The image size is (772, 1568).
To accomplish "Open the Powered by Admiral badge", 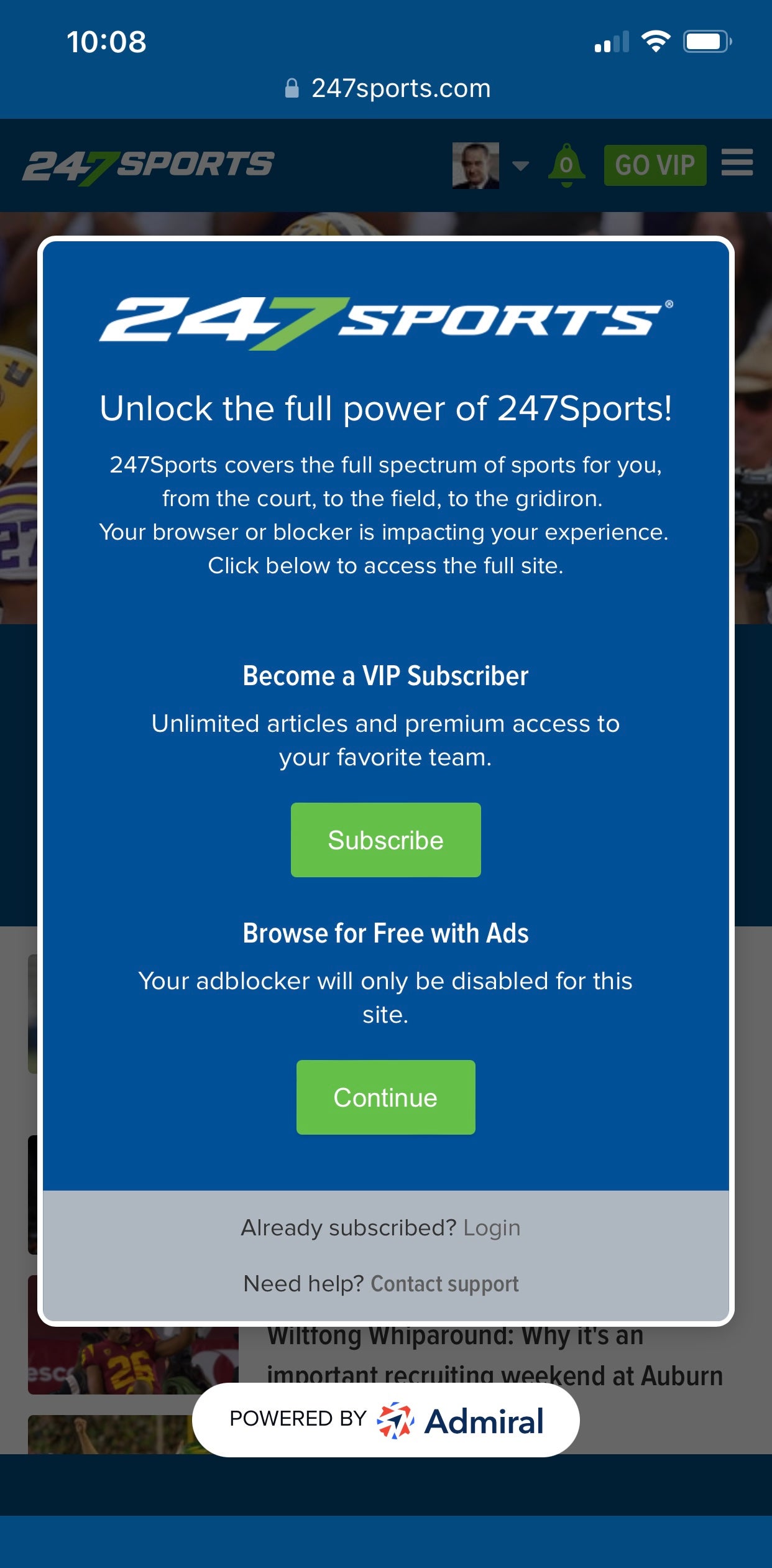I will (386, 1420).
